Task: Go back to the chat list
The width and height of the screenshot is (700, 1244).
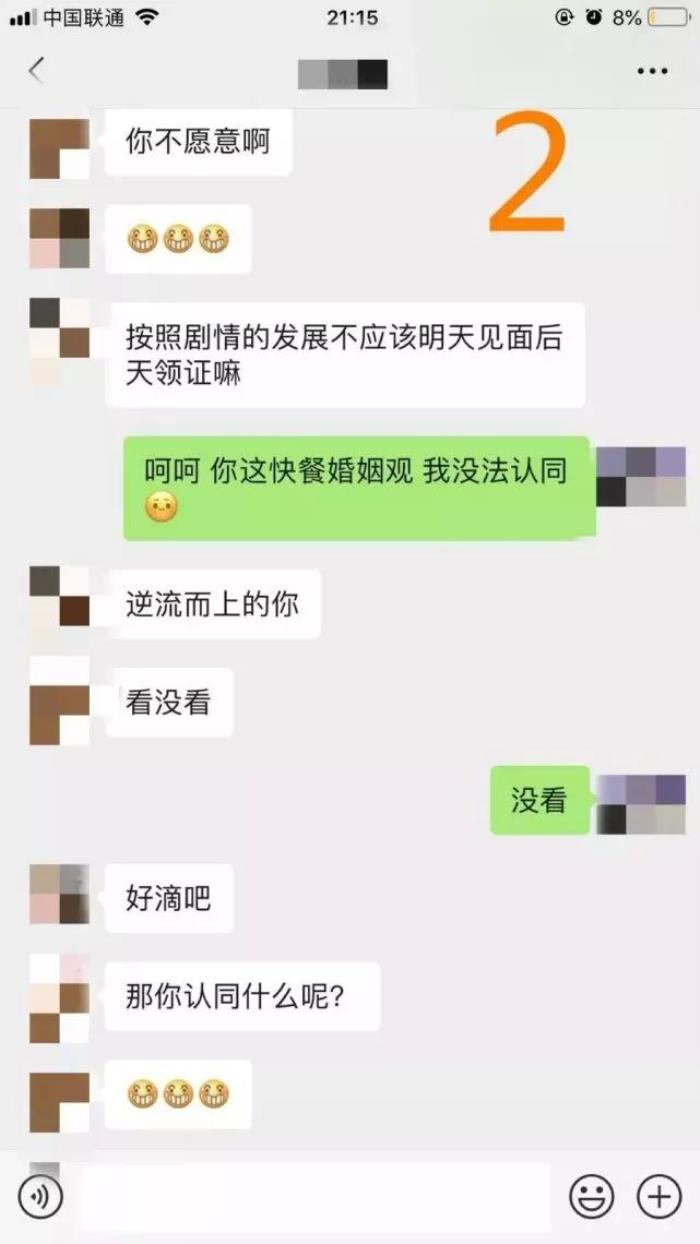Action: pos(37,70)
